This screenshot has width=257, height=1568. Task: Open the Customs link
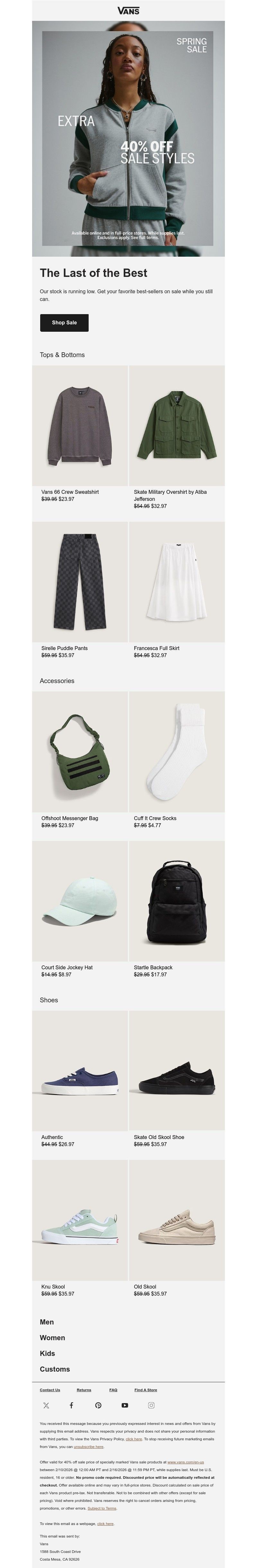[55, 1369]
